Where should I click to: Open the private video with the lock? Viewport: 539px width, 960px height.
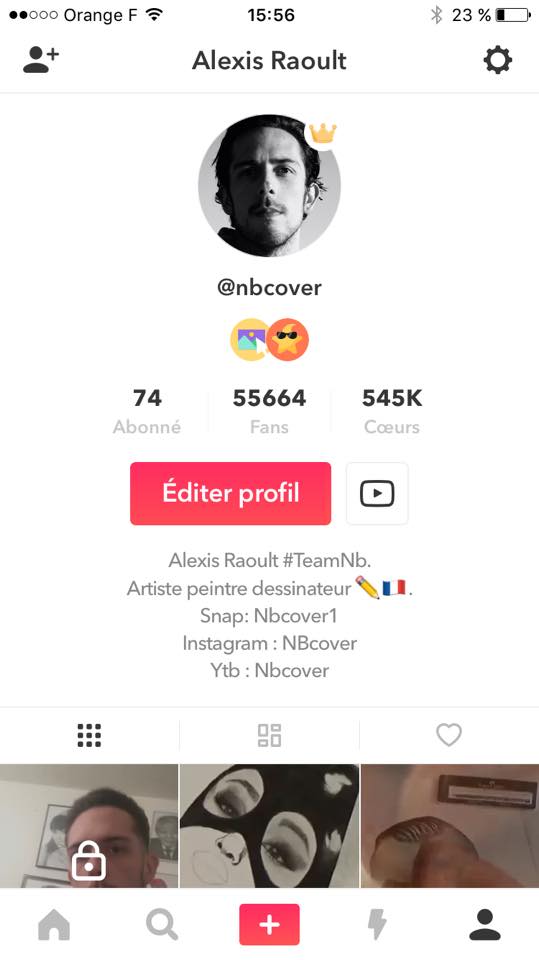[x=89, y=826]
